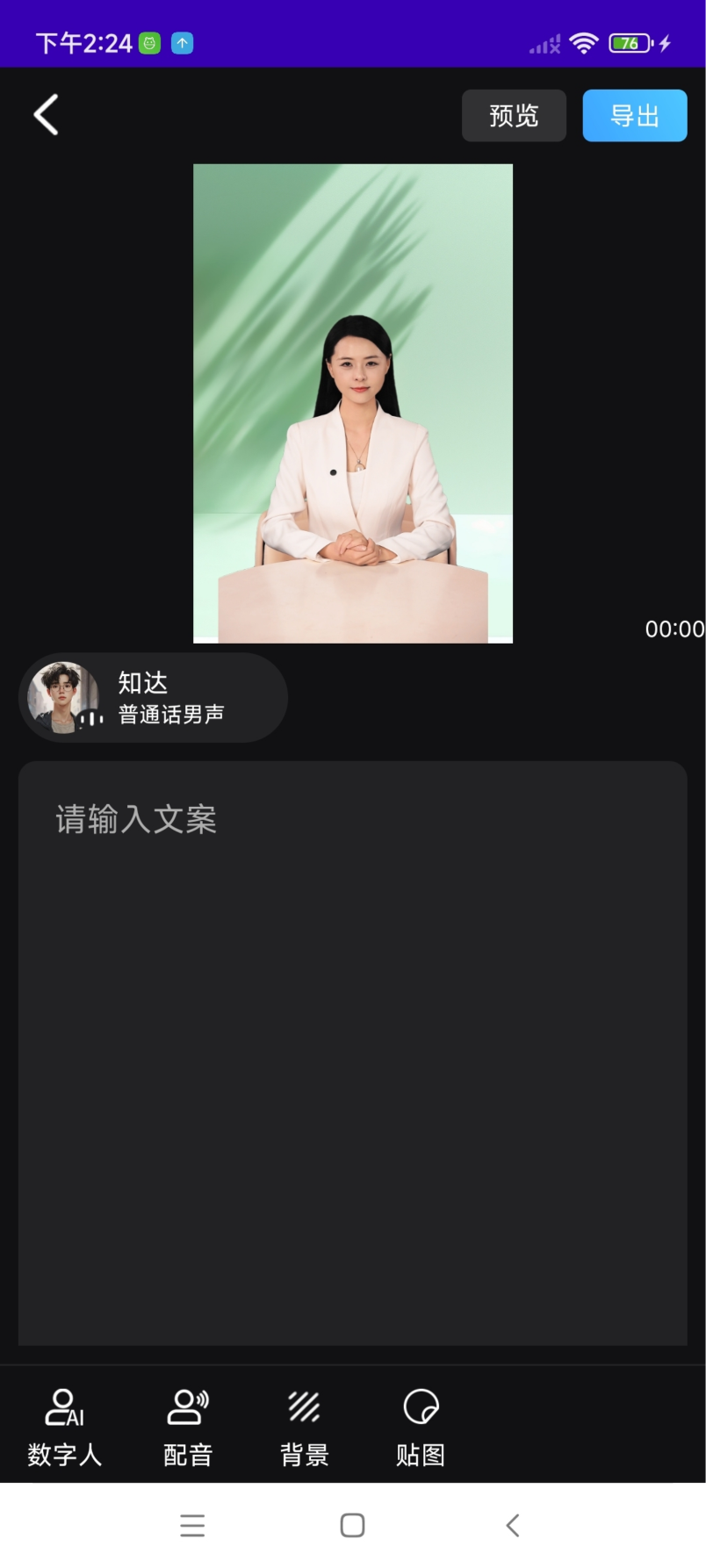The image size is (706, 1568).
Task: Open voice settings via the 知达 avatar thumbnail
Action: pos(63,697)
